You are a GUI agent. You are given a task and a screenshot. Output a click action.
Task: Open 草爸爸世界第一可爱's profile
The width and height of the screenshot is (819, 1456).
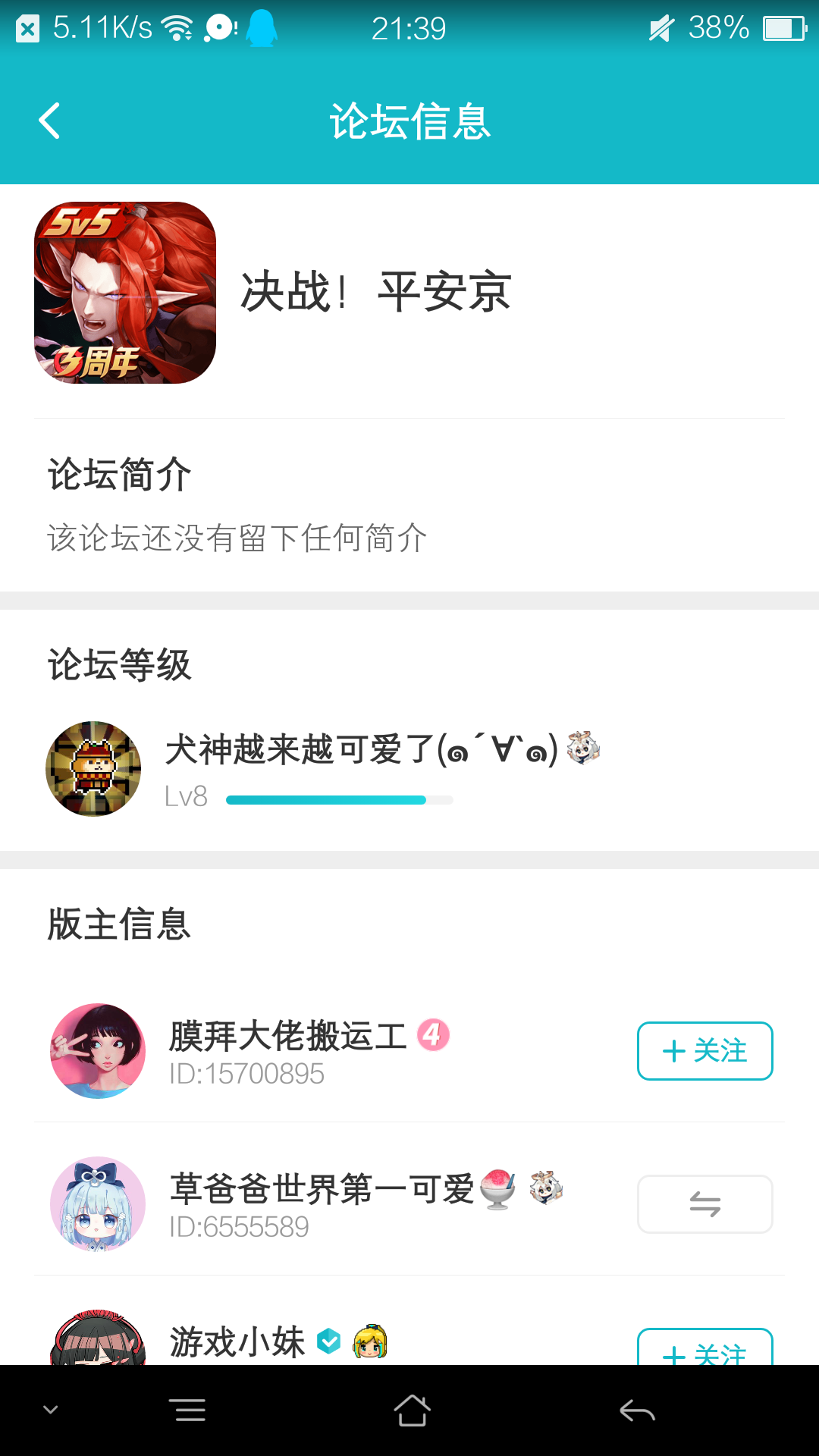pyautogui.click(x=98, y=1204)
